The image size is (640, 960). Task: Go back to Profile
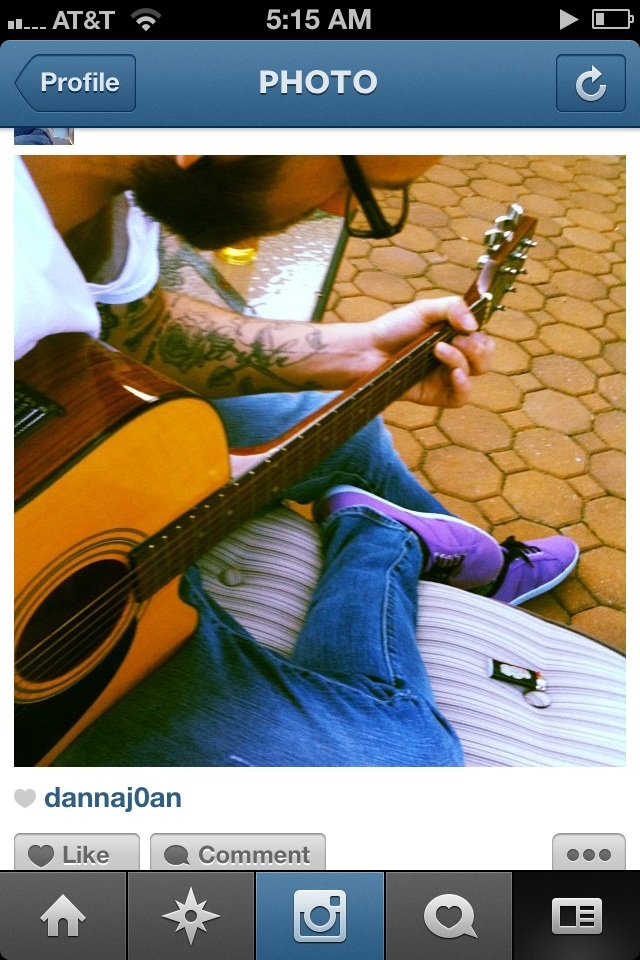point(76,83)
